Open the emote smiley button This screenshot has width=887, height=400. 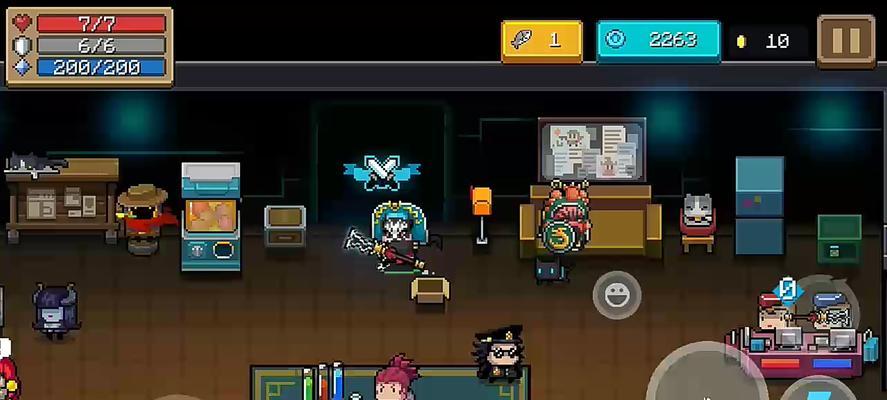617,295
